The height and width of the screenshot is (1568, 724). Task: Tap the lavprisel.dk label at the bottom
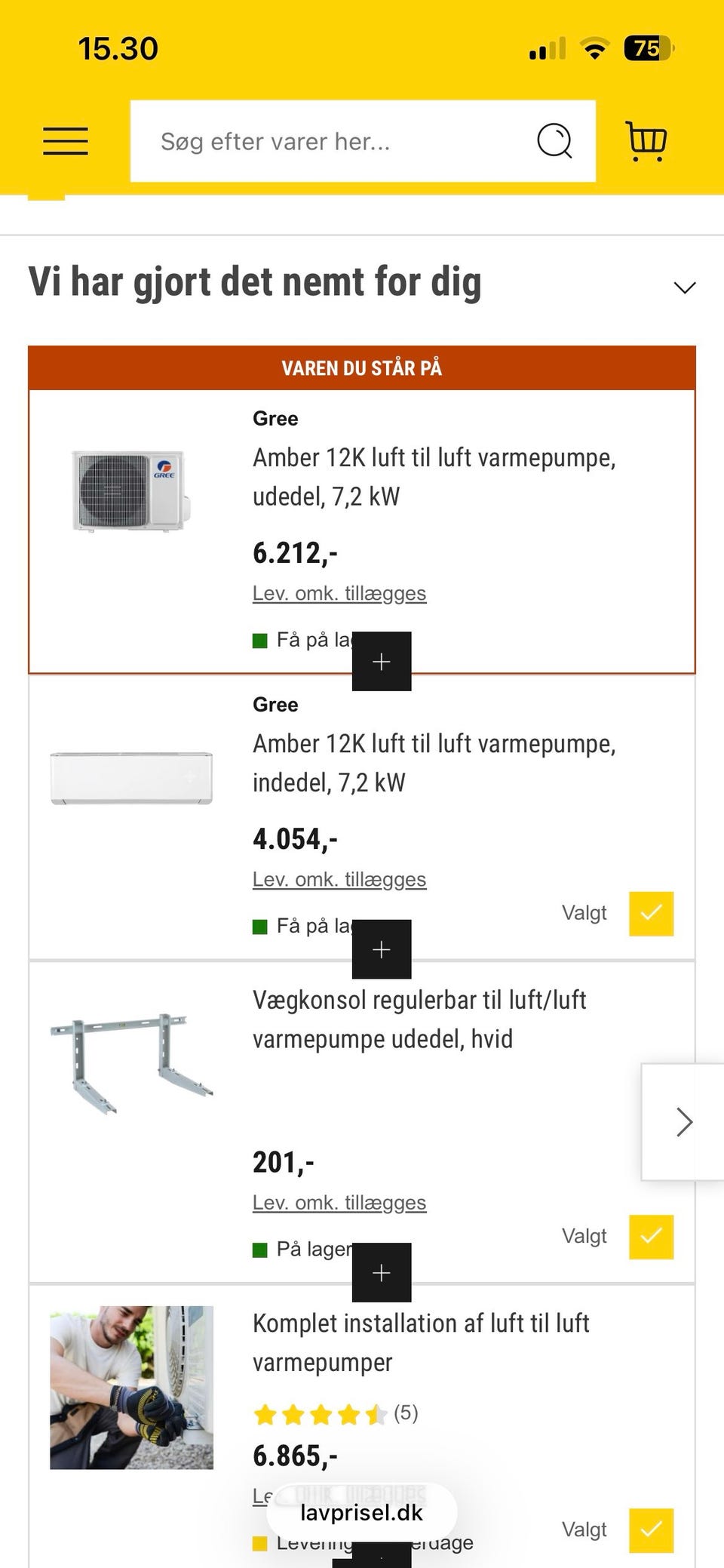click(x=362, y=1512)
